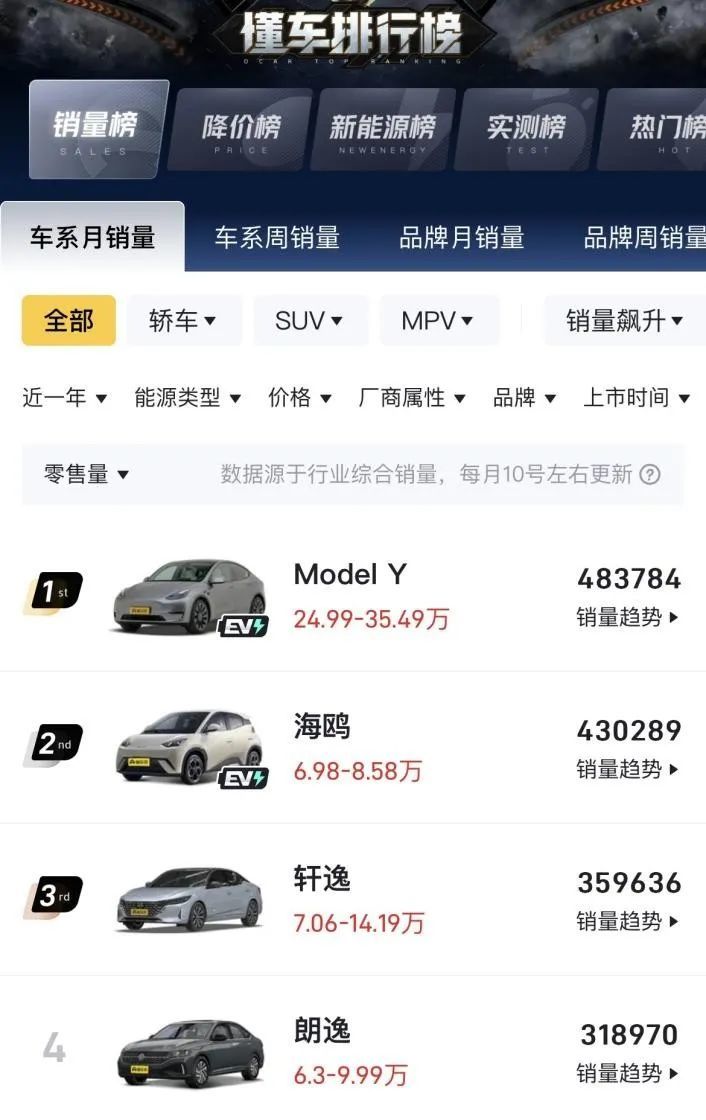The image size is (706, 1120).
Task: Expand the SUV category dropdown
Action: pyautogui.click(x=310, y=321)
